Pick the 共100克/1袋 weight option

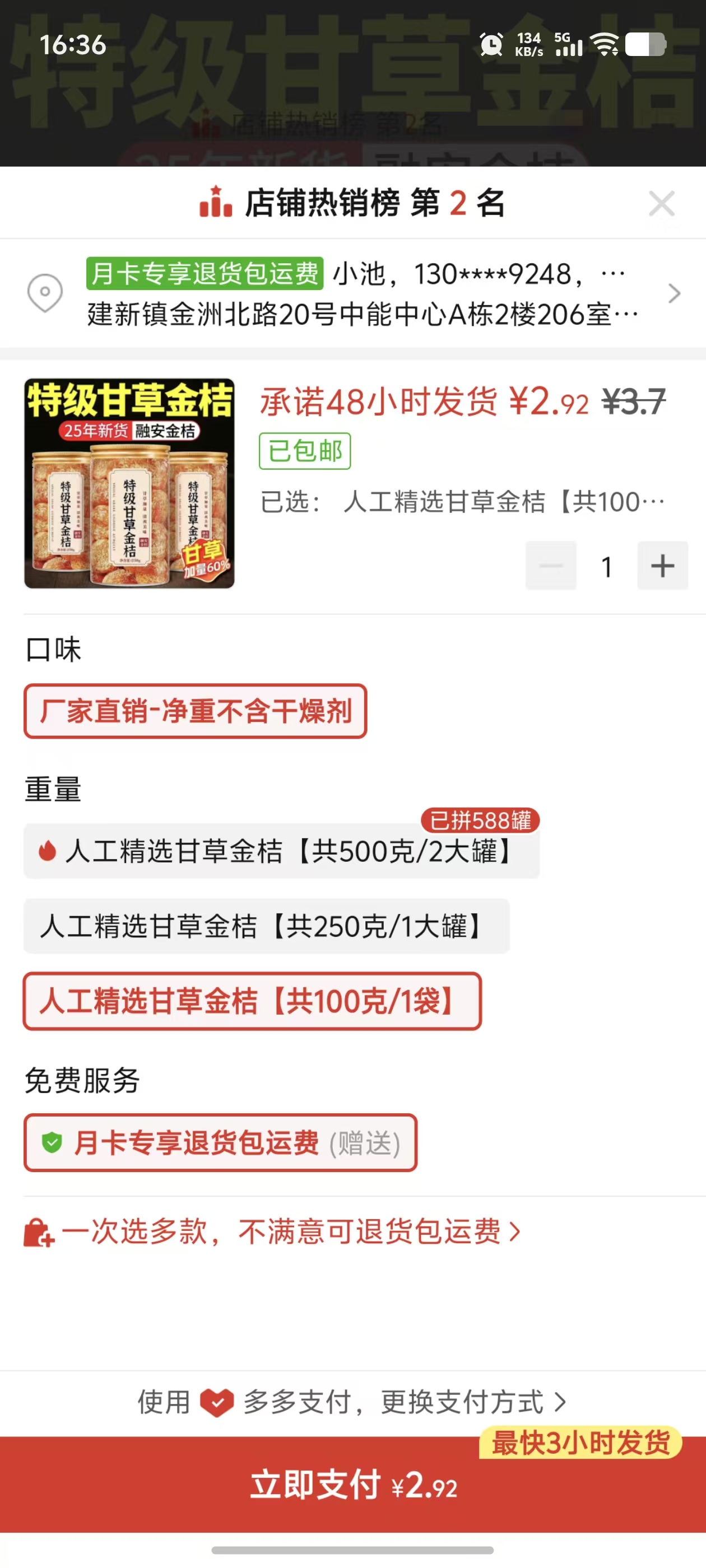point(252,1001)
